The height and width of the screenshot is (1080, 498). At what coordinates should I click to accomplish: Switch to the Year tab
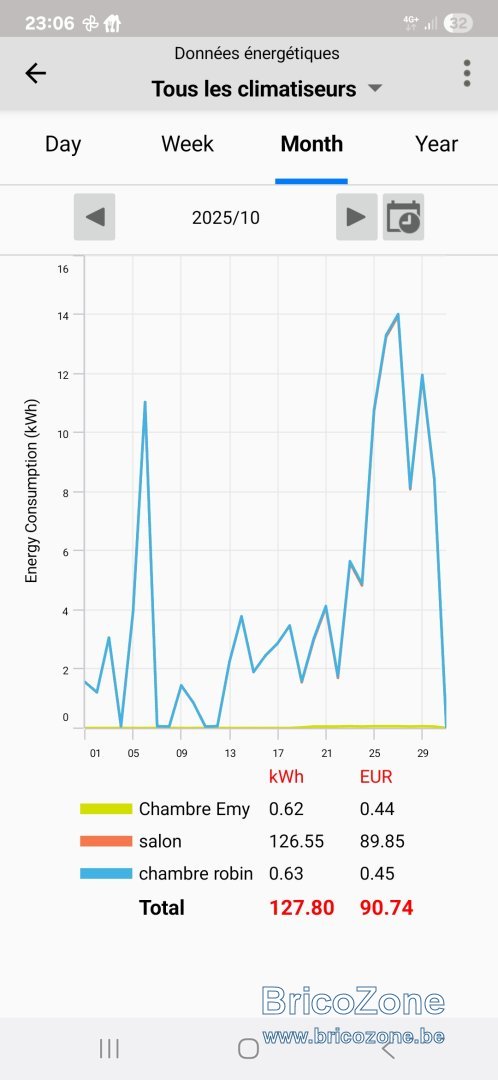pyautogui.click(x=436, y=144)
